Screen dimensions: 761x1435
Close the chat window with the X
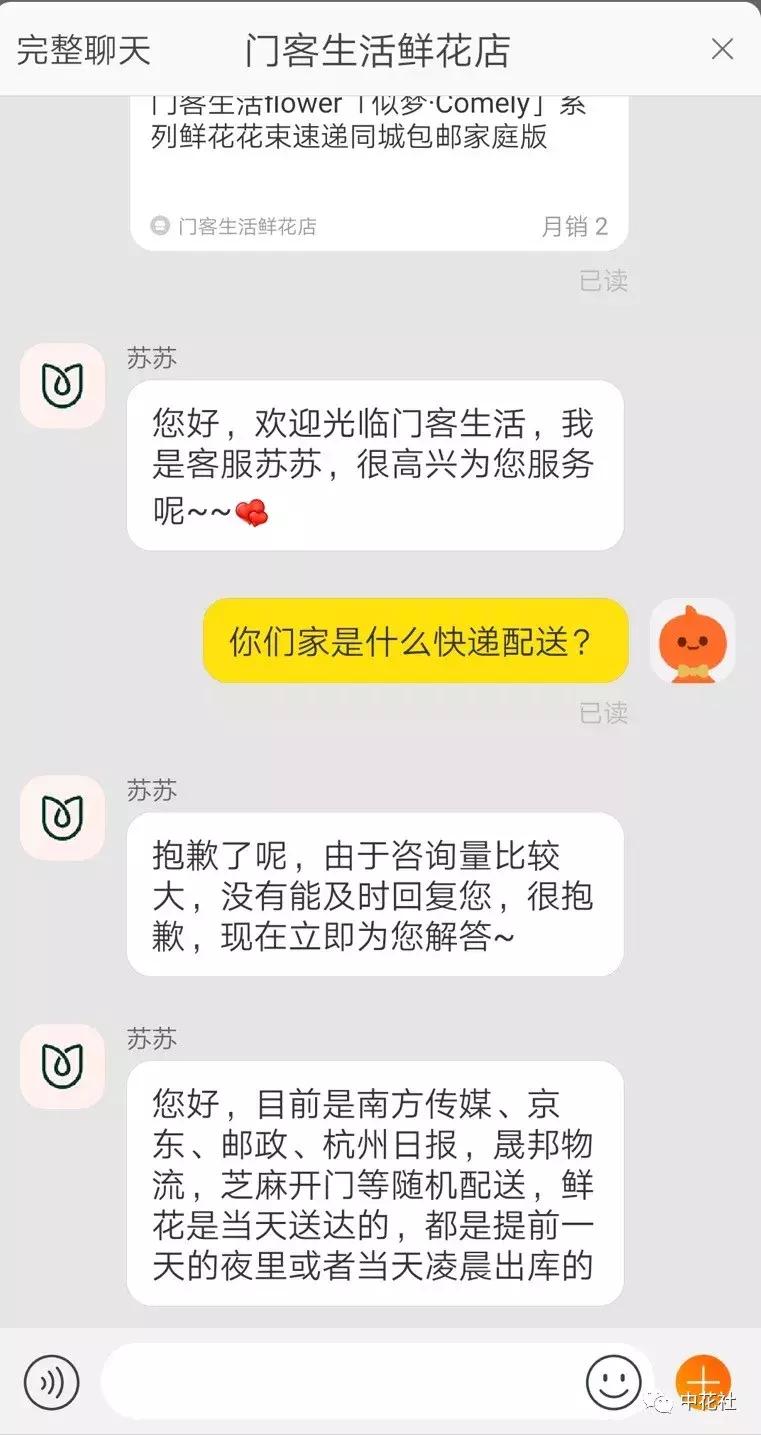(723, 49)
